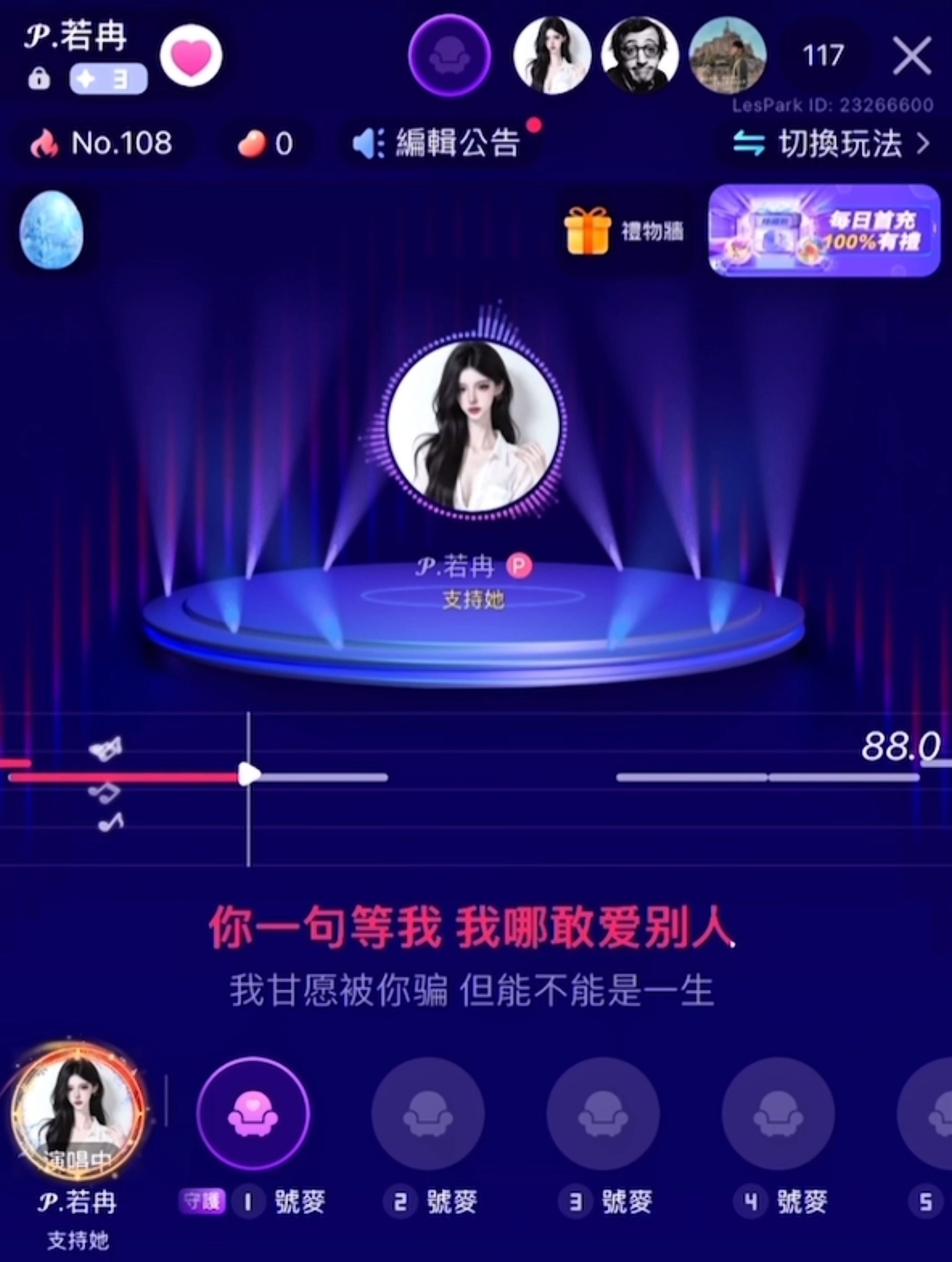This screenshot has width=952, height=1262.
Task: Open the castle photo viewer avatar
Action: pyautogui.click(x=728, y=56)
